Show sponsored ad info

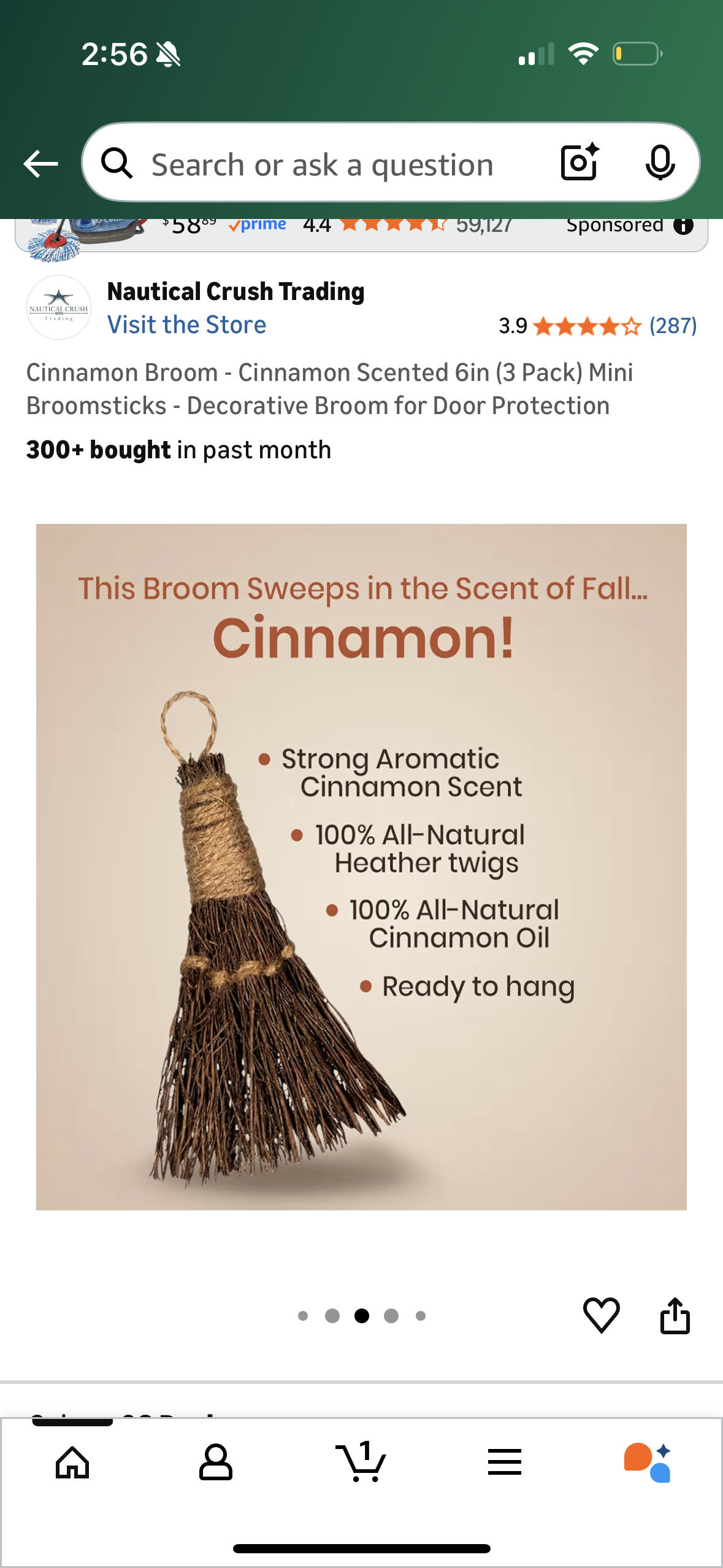683,226
